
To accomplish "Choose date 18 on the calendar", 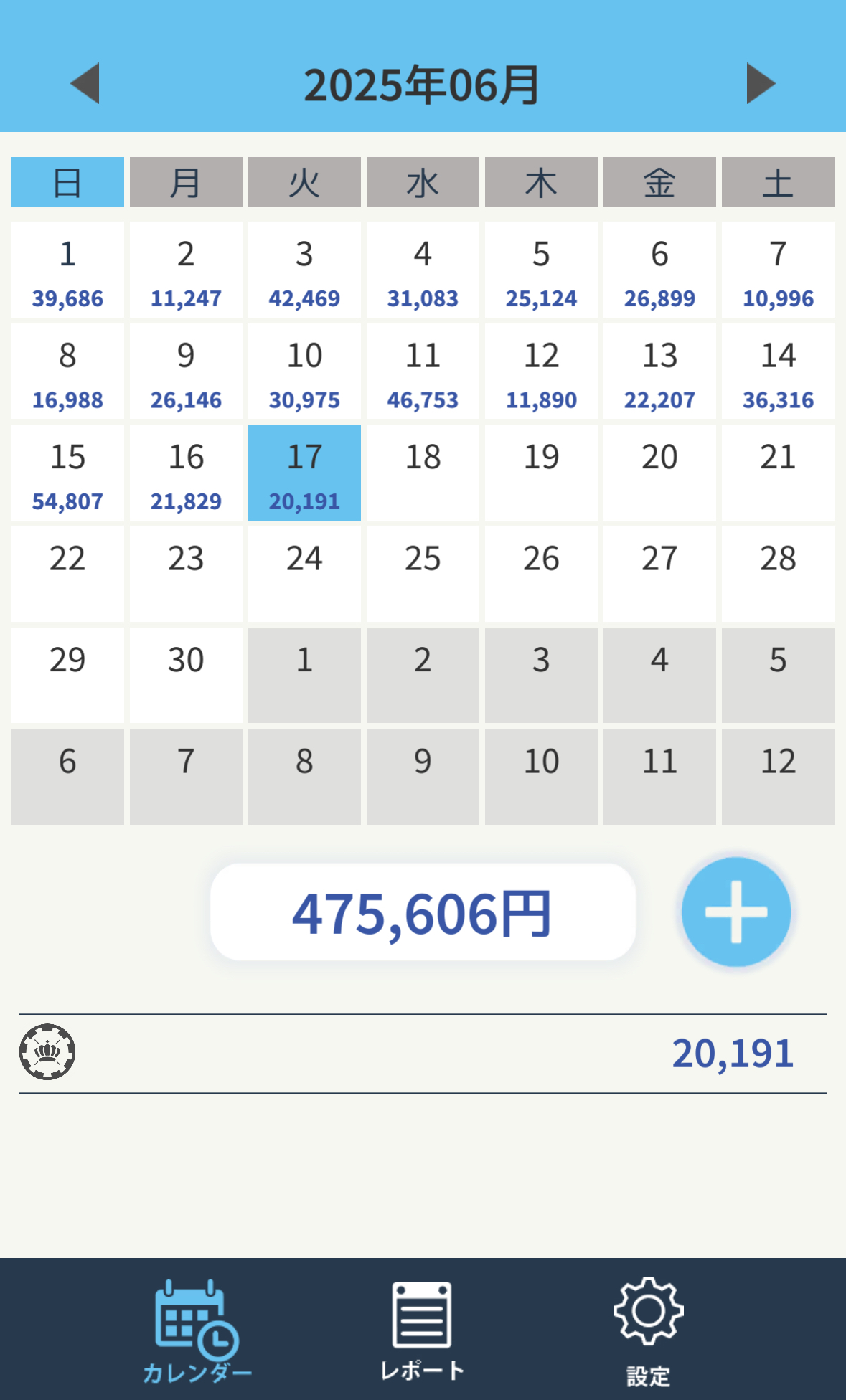I will 423,473.
